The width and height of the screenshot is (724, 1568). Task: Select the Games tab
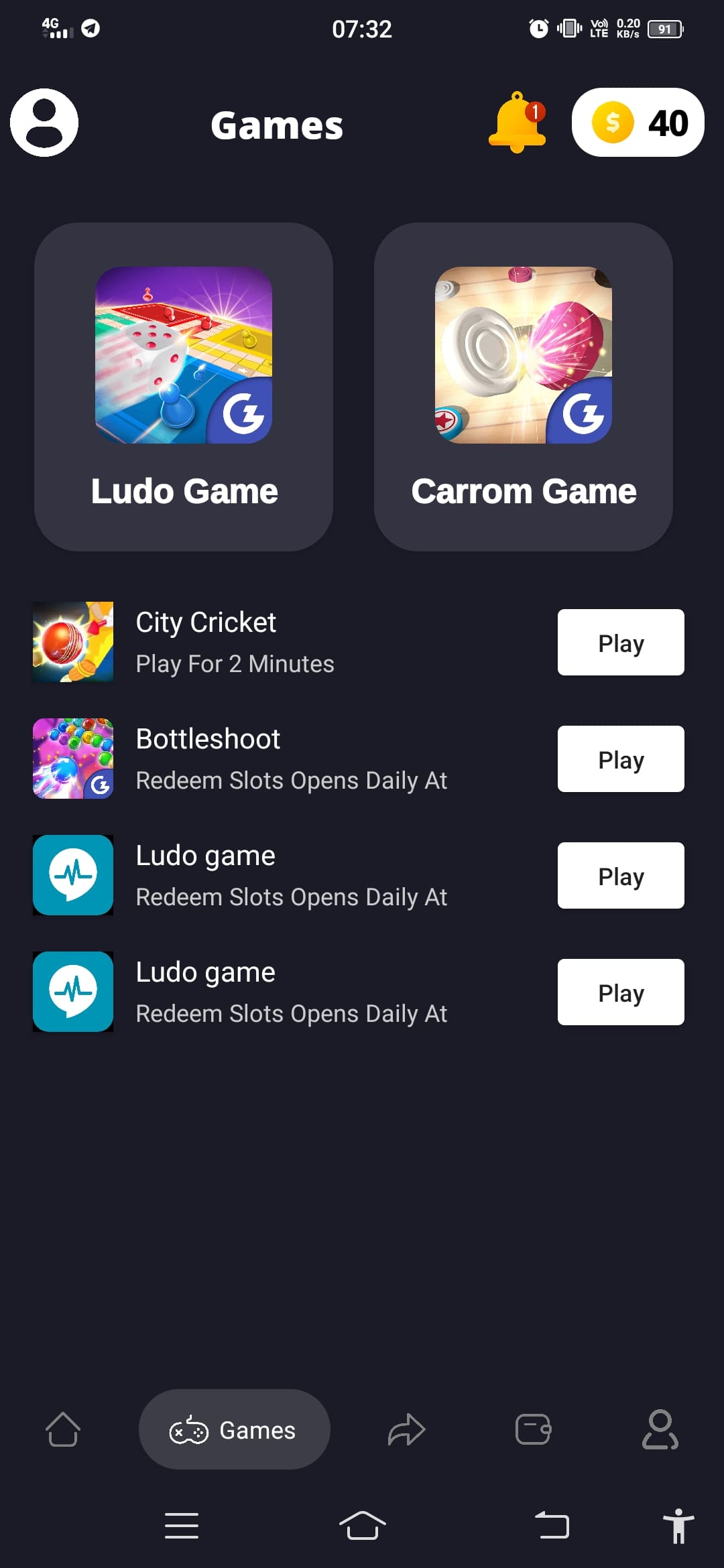point(234,1429)
